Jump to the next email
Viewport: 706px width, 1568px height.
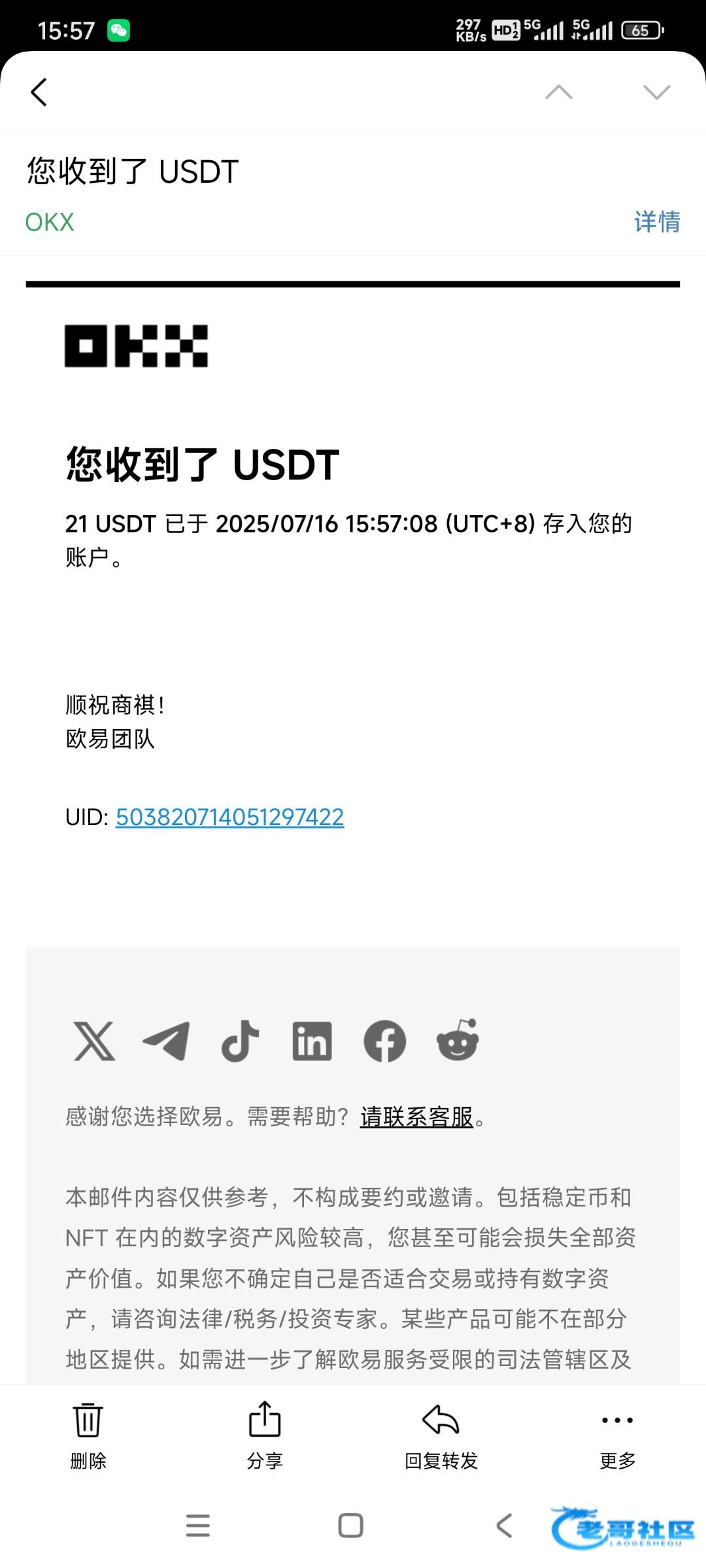point(656,92)
